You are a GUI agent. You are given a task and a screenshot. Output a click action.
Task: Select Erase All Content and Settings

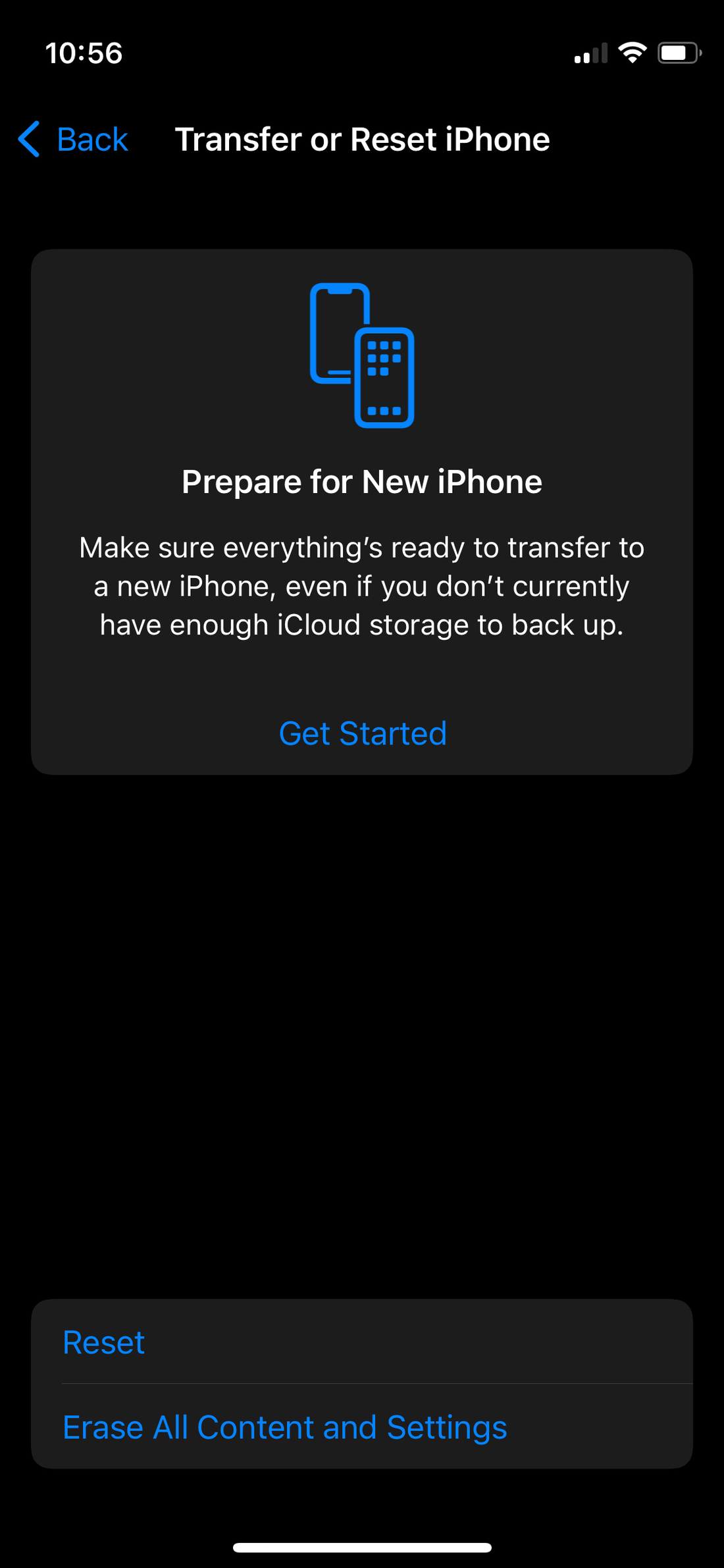[284, 1427]
